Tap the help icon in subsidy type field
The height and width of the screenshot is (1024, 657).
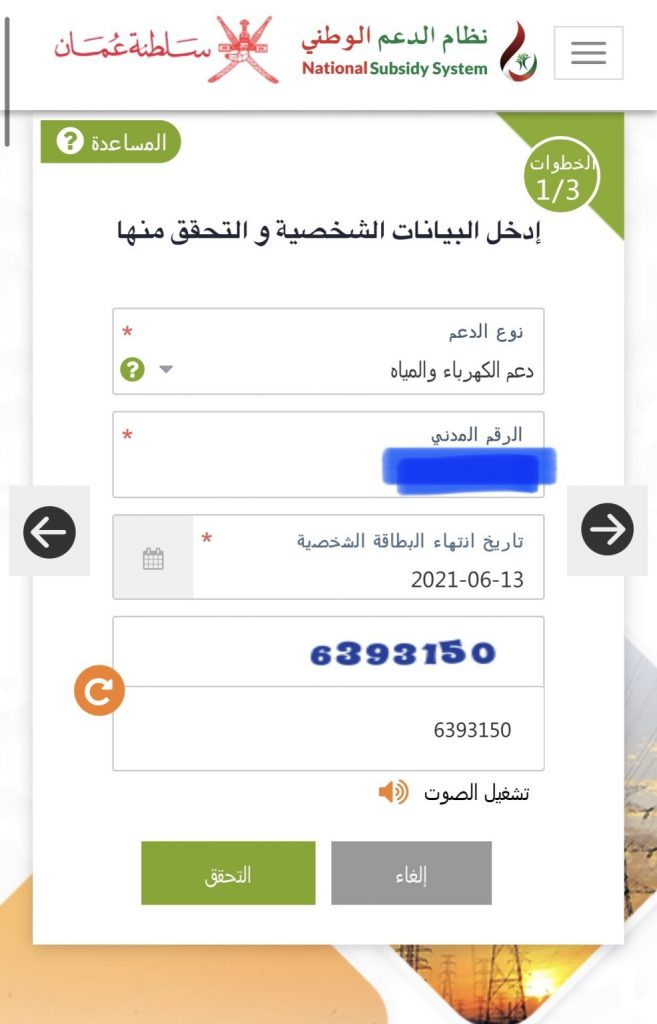132,370
